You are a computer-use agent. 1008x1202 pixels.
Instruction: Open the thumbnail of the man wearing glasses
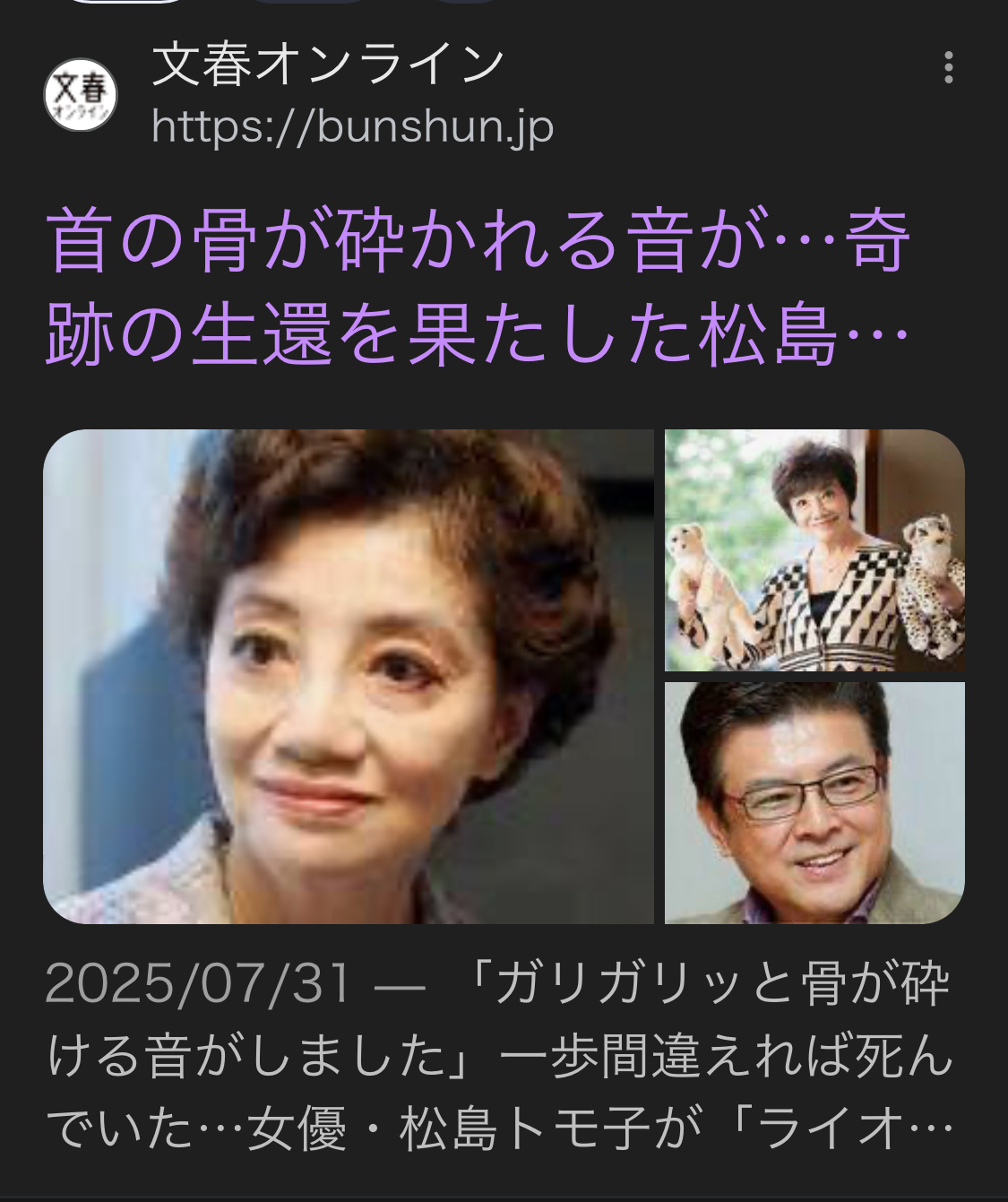click(x=814, y=802)
